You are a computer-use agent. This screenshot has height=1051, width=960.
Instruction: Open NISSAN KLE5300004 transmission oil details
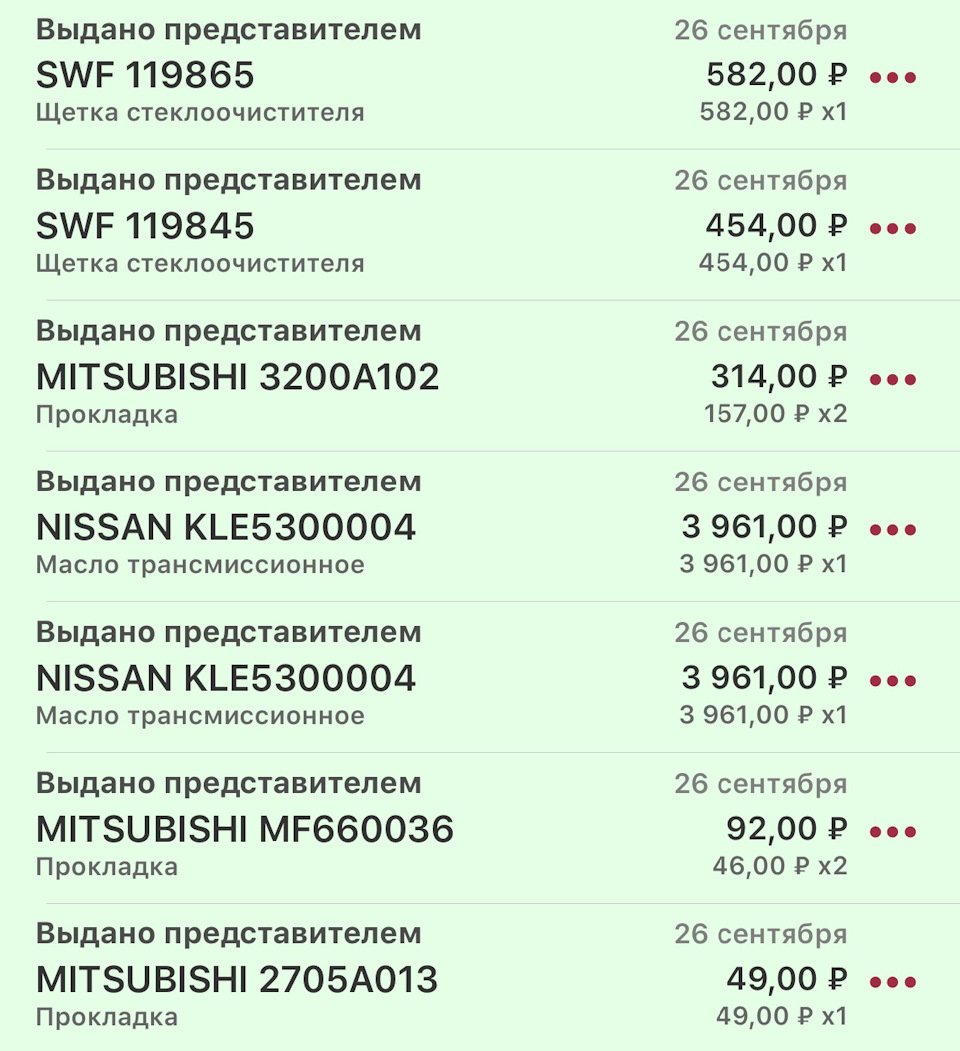225,527
